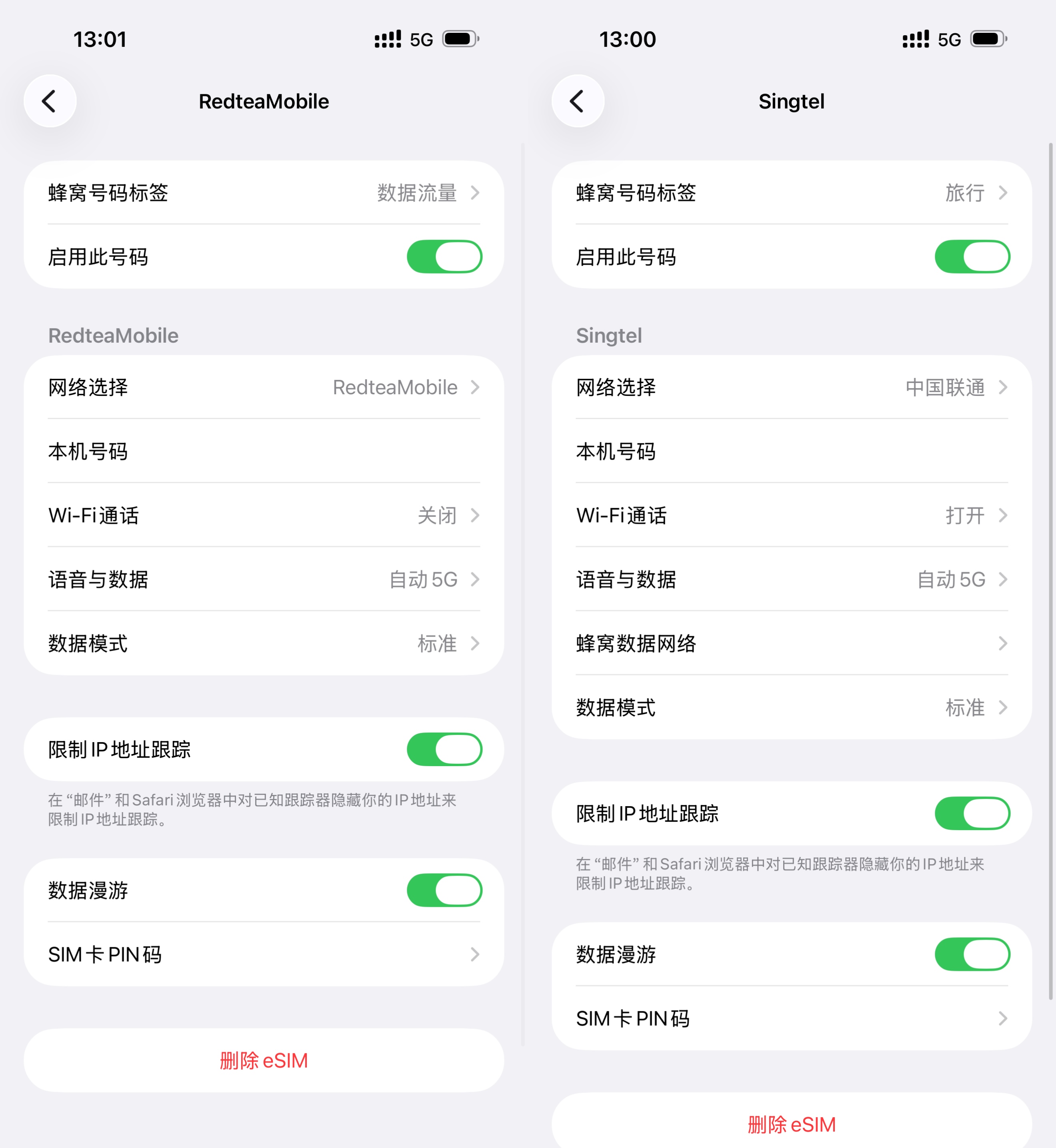Viewport: 1056px width, 1148px height.
Task: Open Wi-Fi通话 currently 打开
Action: [x=792, y=515]
